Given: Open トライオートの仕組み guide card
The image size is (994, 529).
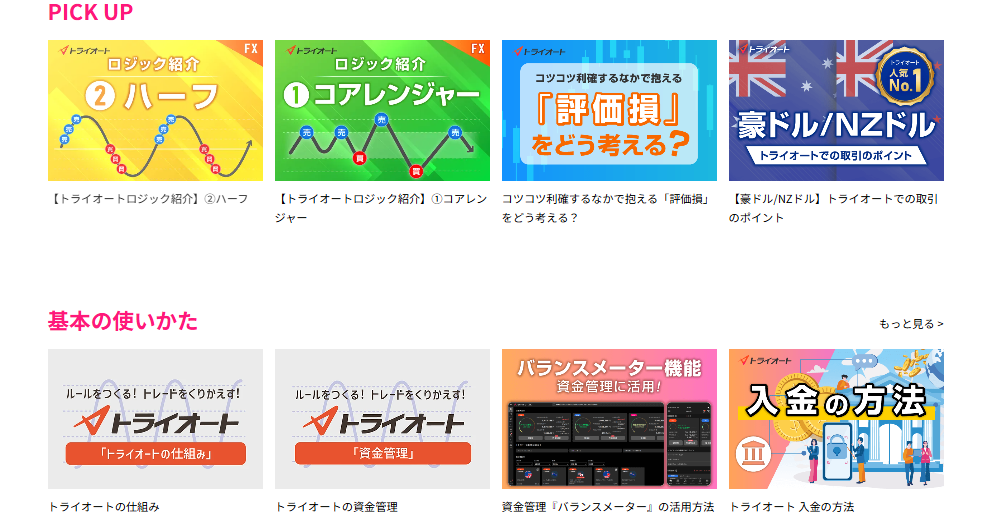Looking at the screenshot, I should 155,419.
